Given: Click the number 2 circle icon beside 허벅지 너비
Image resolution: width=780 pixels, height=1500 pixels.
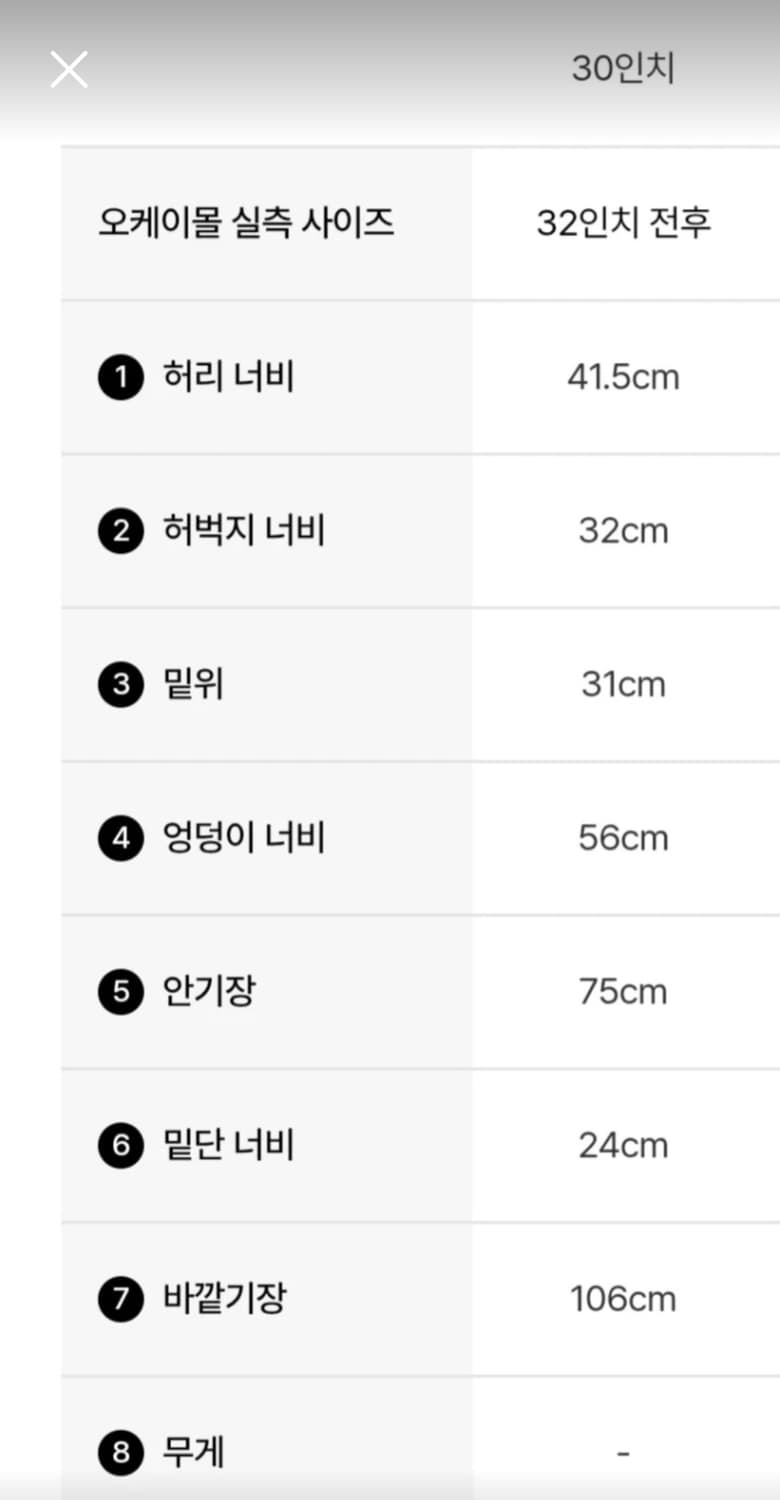Looking at the screenshot, I should pos(120,531).
